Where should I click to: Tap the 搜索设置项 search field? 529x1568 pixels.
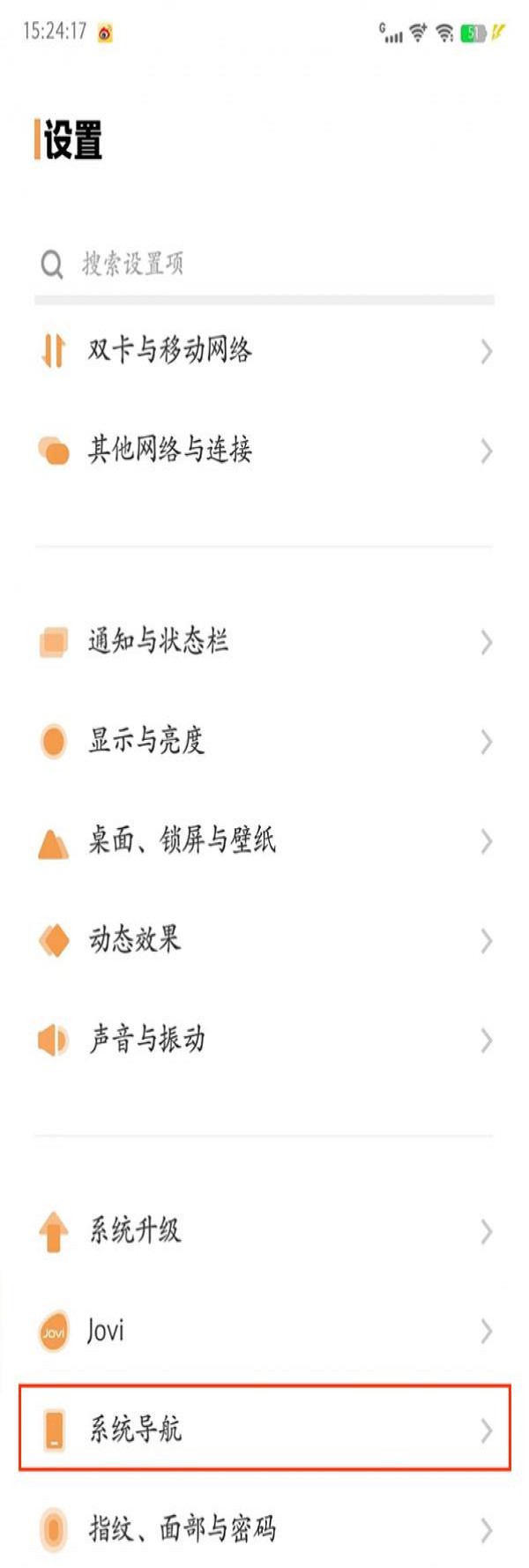coord(264,264)
